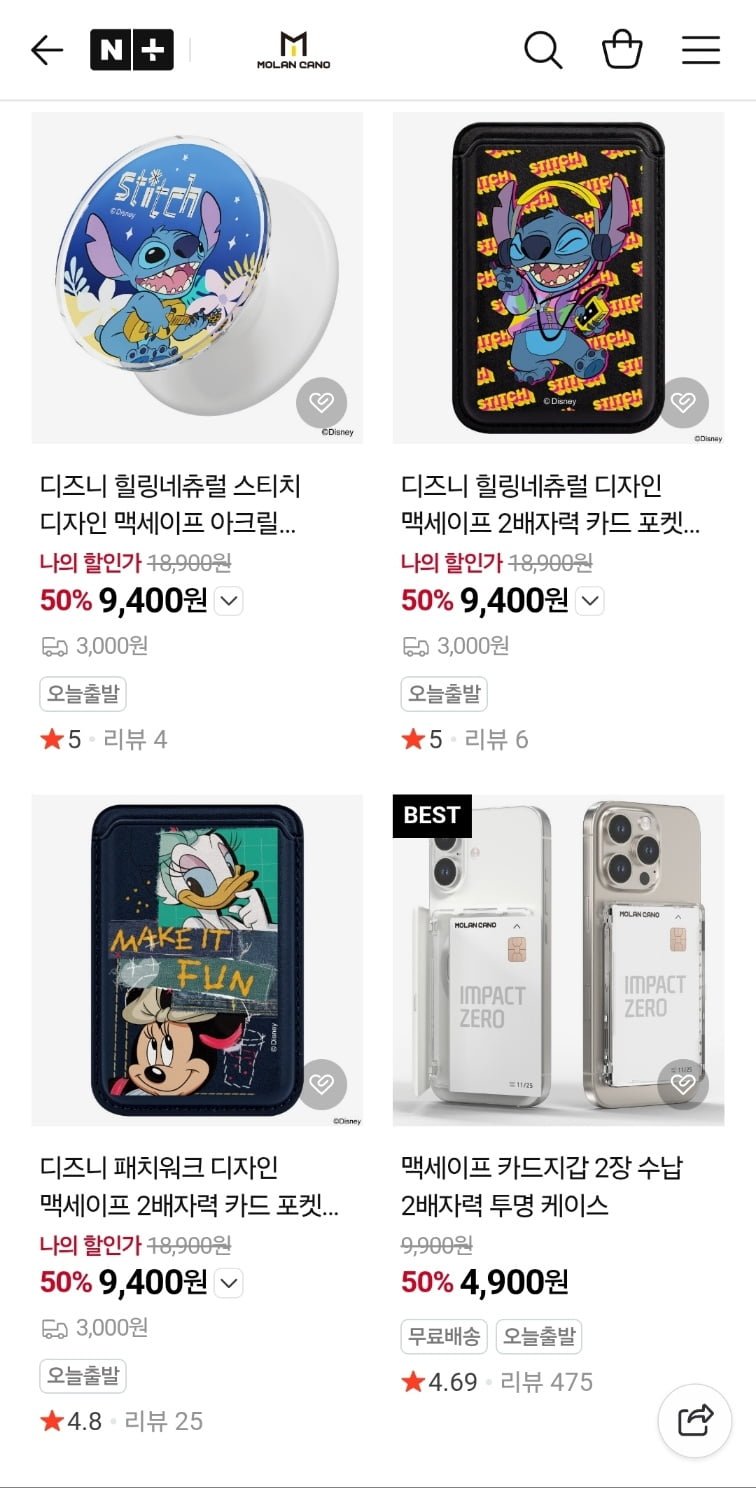
Task: Expand price details for Stitch acrylic grip
Action: pos(229,601)
